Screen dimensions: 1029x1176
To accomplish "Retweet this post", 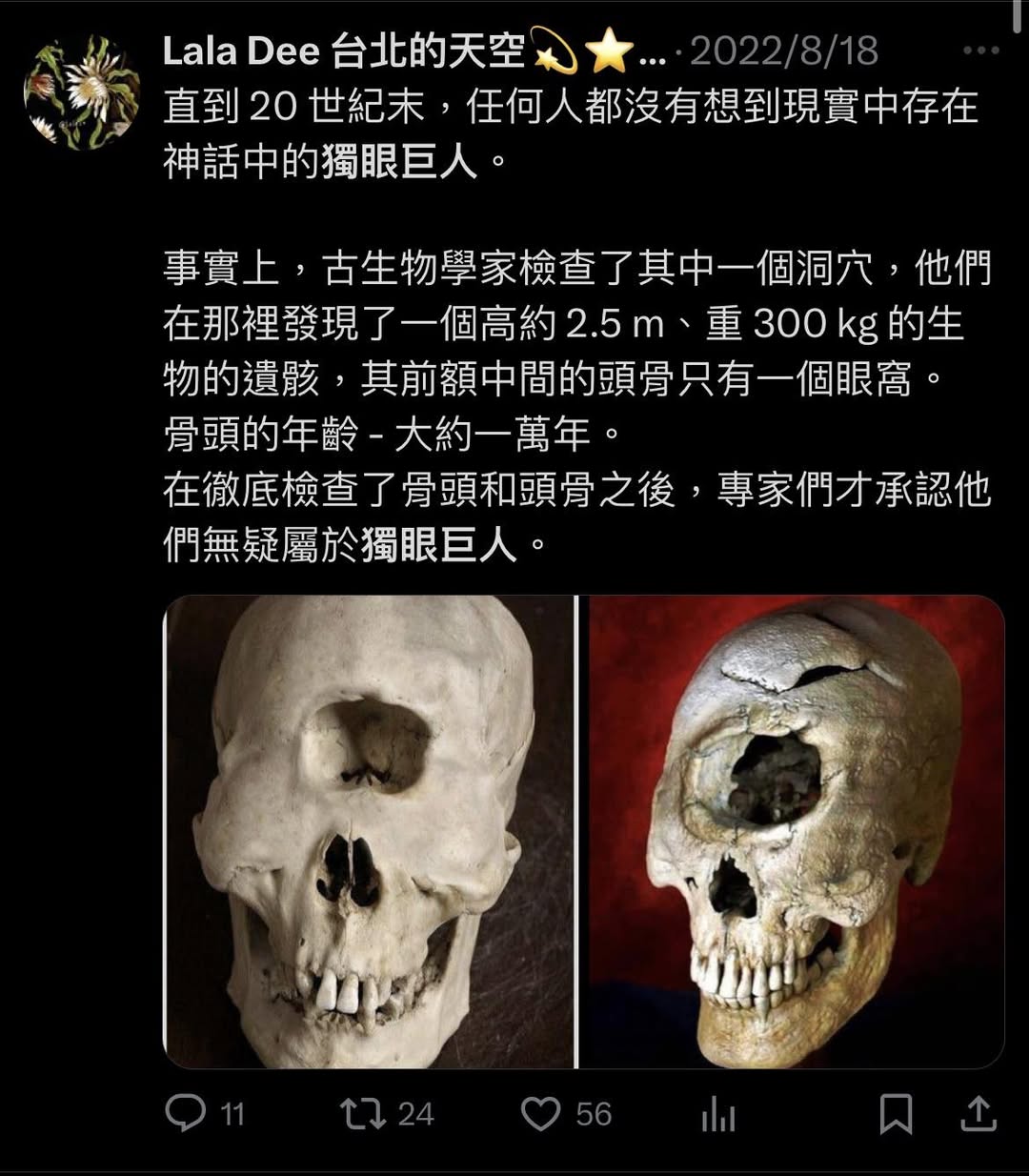I will (362, 1113).
